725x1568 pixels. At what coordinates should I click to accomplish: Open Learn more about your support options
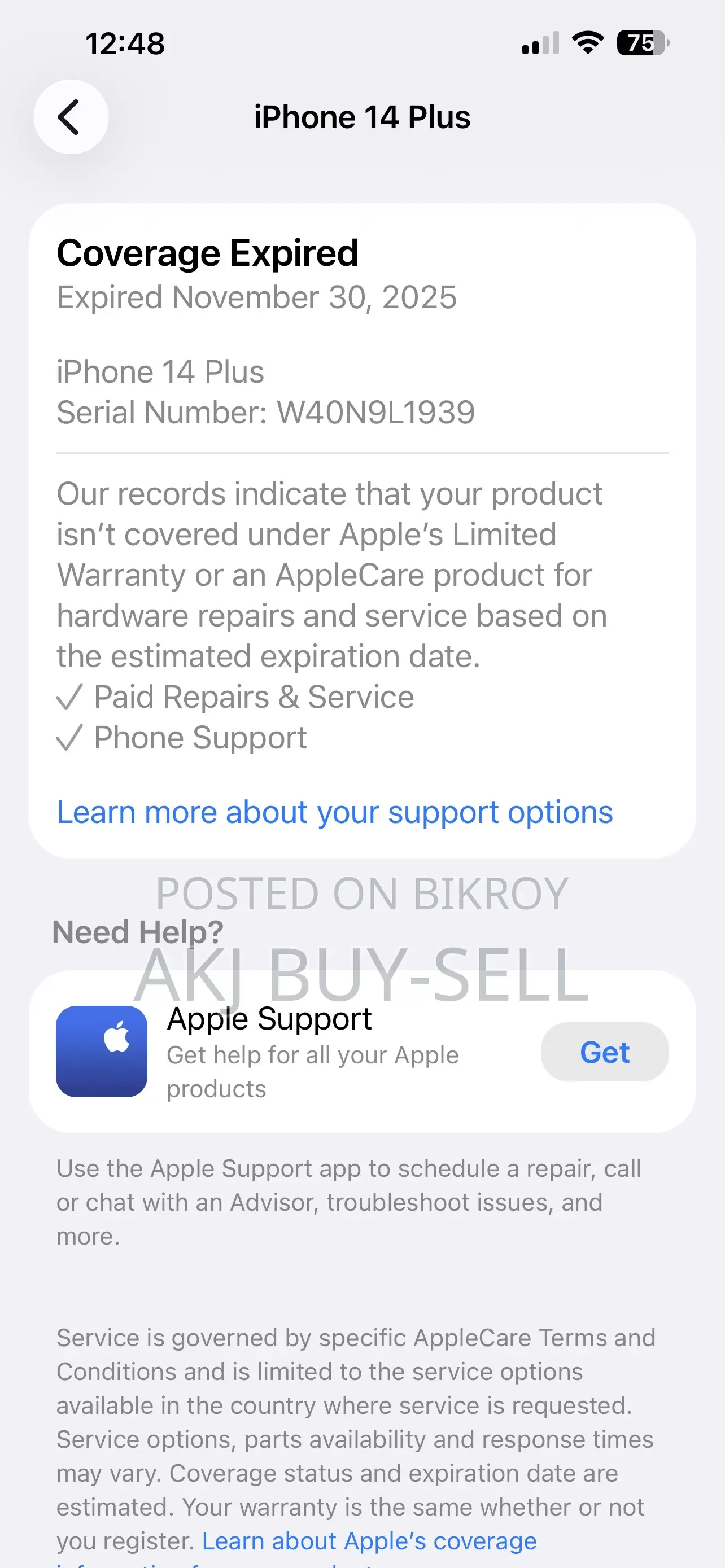(x=334, y=812)
